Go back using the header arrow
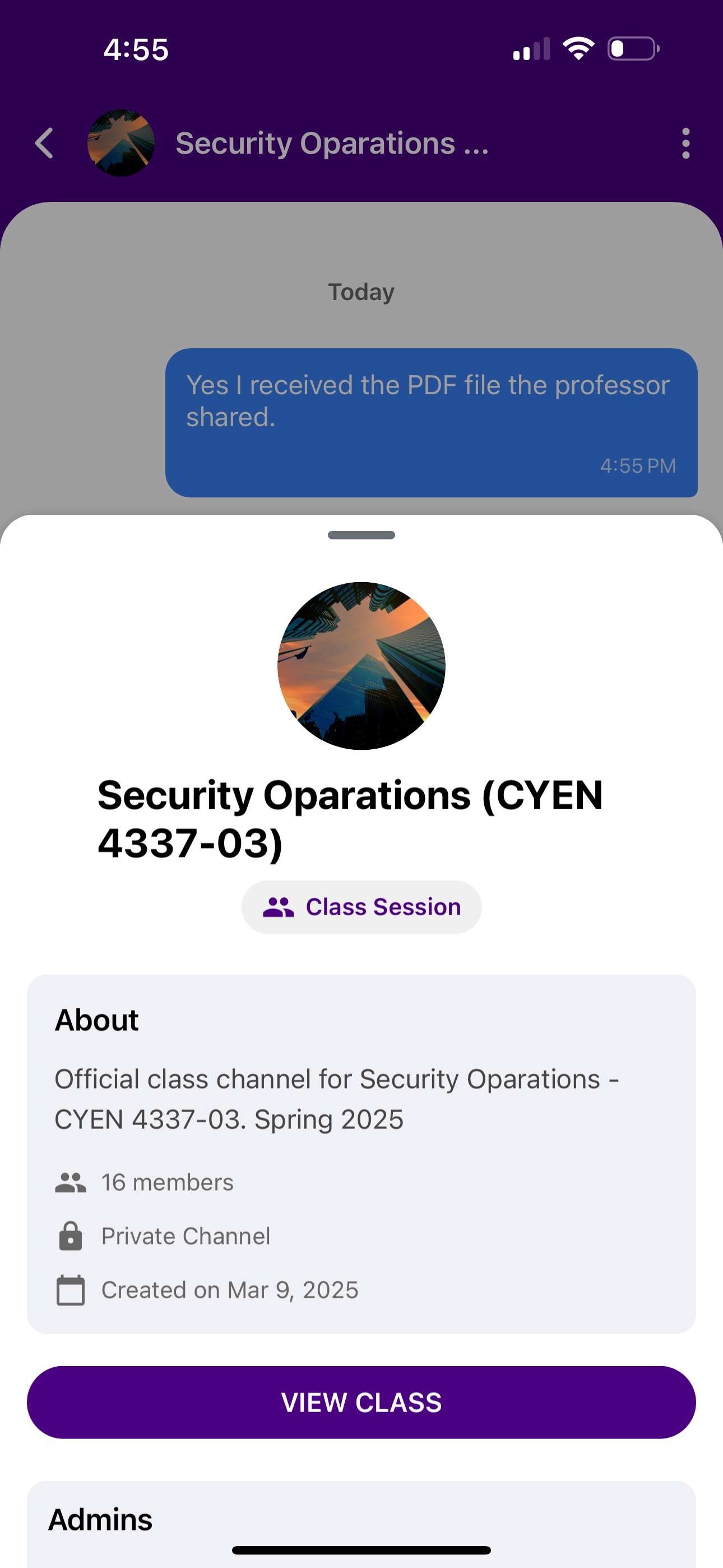This screenshot has width=723, height=1568. coord(44,144)
